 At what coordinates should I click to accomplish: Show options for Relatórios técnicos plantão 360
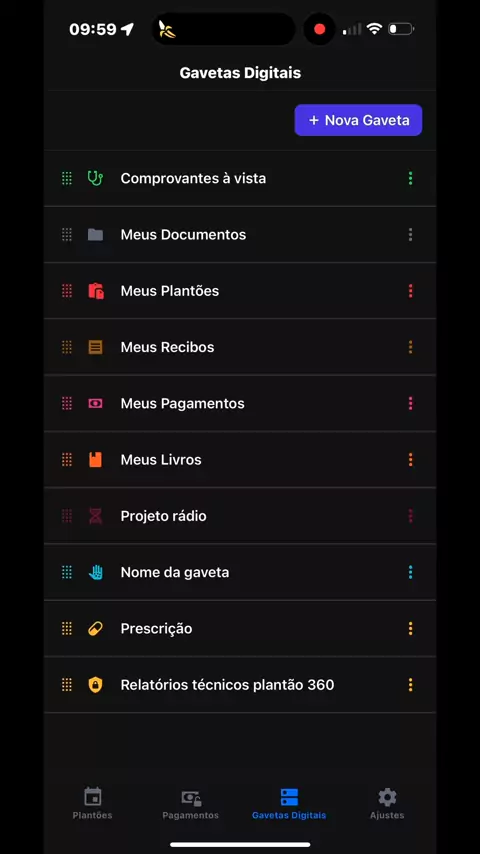coord(410,685)
